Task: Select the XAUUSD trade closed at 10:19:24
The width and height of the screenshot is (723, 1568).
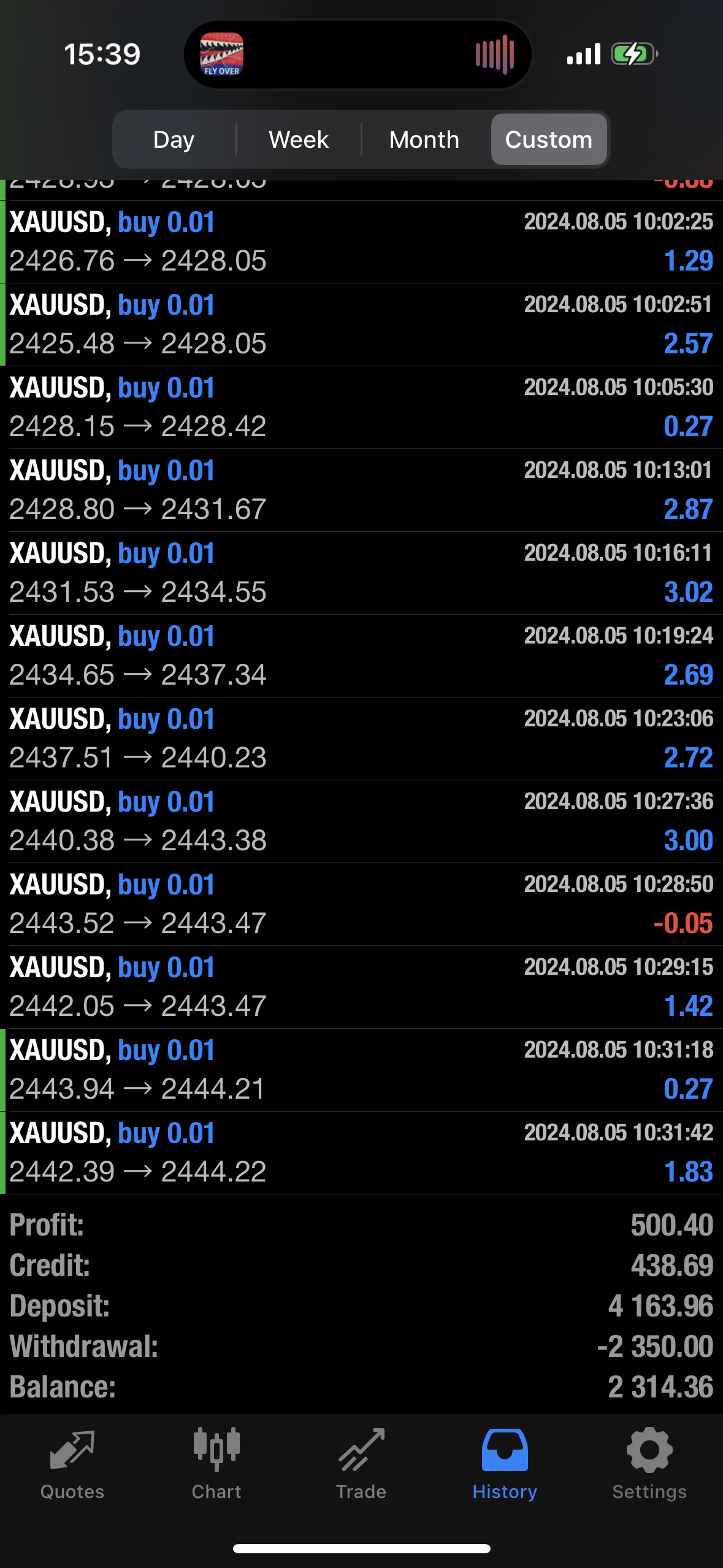Action: coord(361,656)
